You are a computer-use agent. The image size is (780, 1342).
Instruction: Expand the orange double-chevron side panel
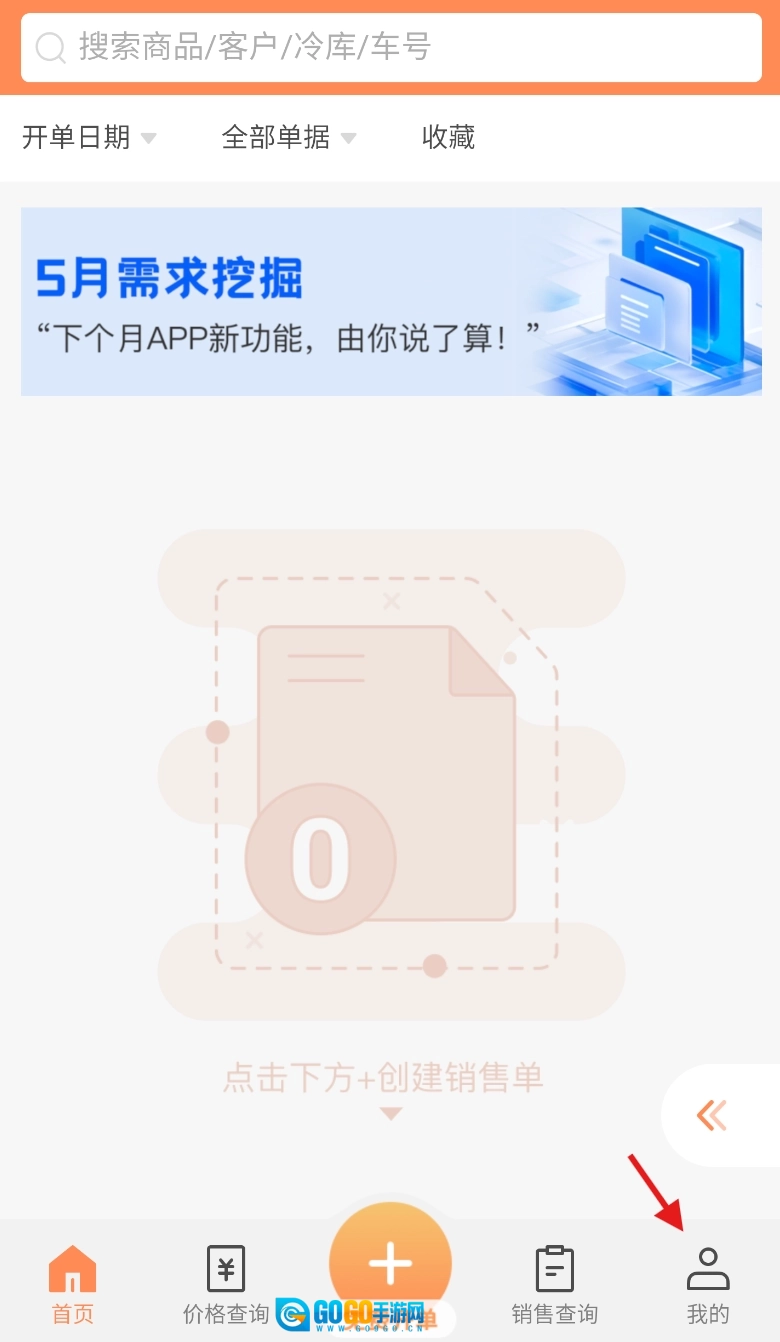pos(713,1115)
